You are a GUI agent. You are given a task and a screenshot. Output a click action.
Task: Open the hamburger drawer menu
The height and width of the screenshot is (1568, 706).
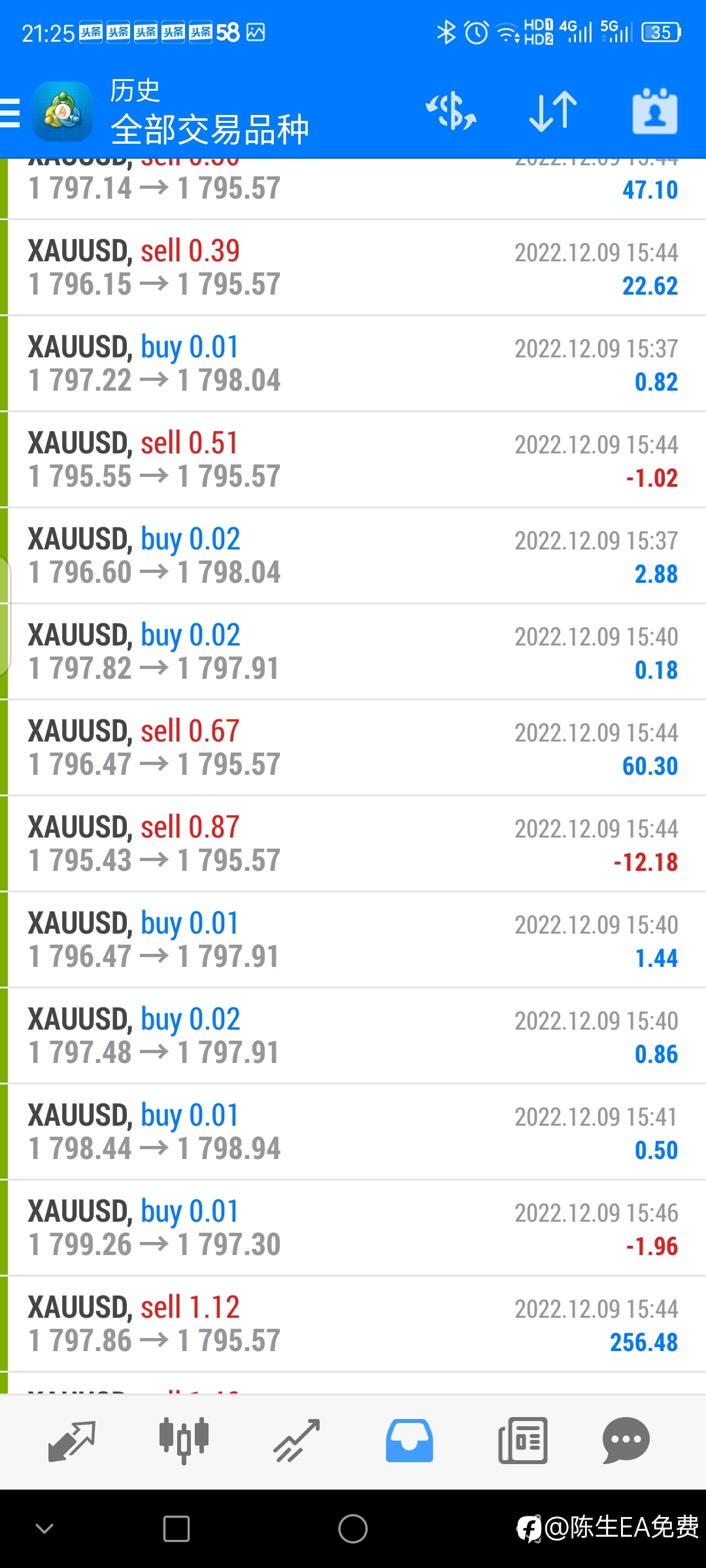coord(10,112)
